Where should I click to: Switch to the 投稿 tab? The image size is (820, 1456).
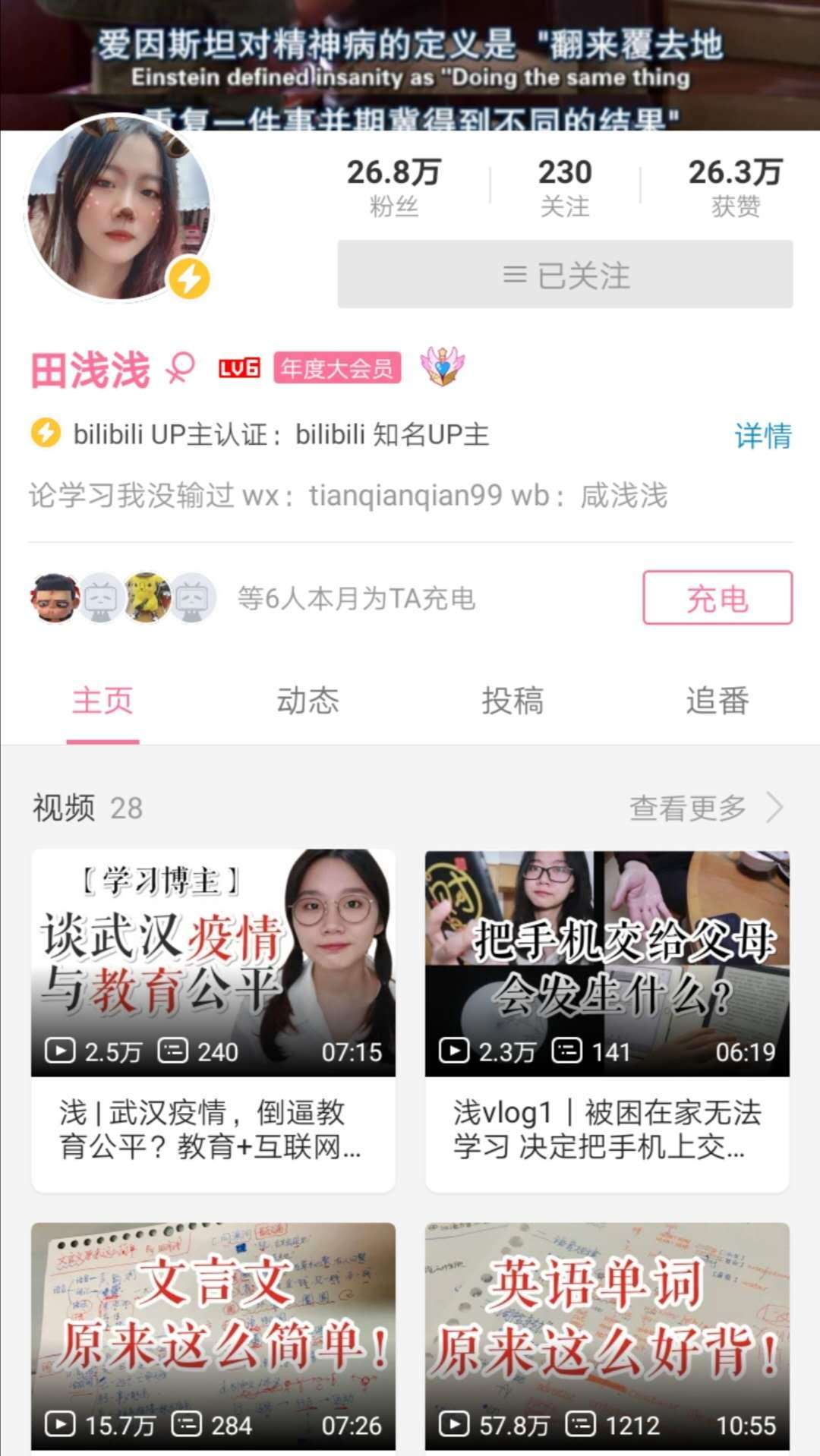pos(512,701)
